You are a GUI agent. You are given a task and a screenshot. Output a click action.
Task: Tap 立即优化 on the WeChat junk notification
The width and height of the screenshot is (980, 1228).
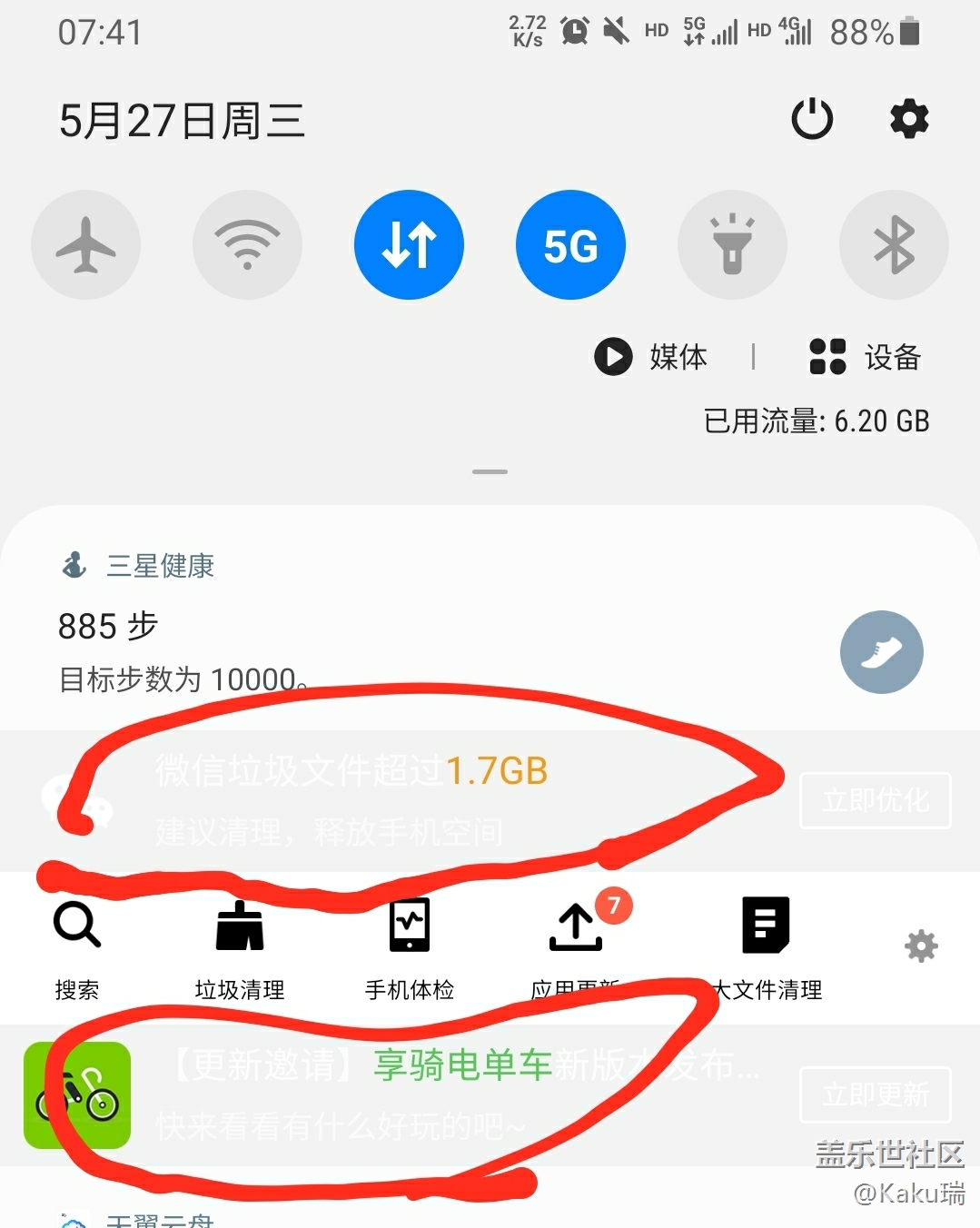(875, 800)
